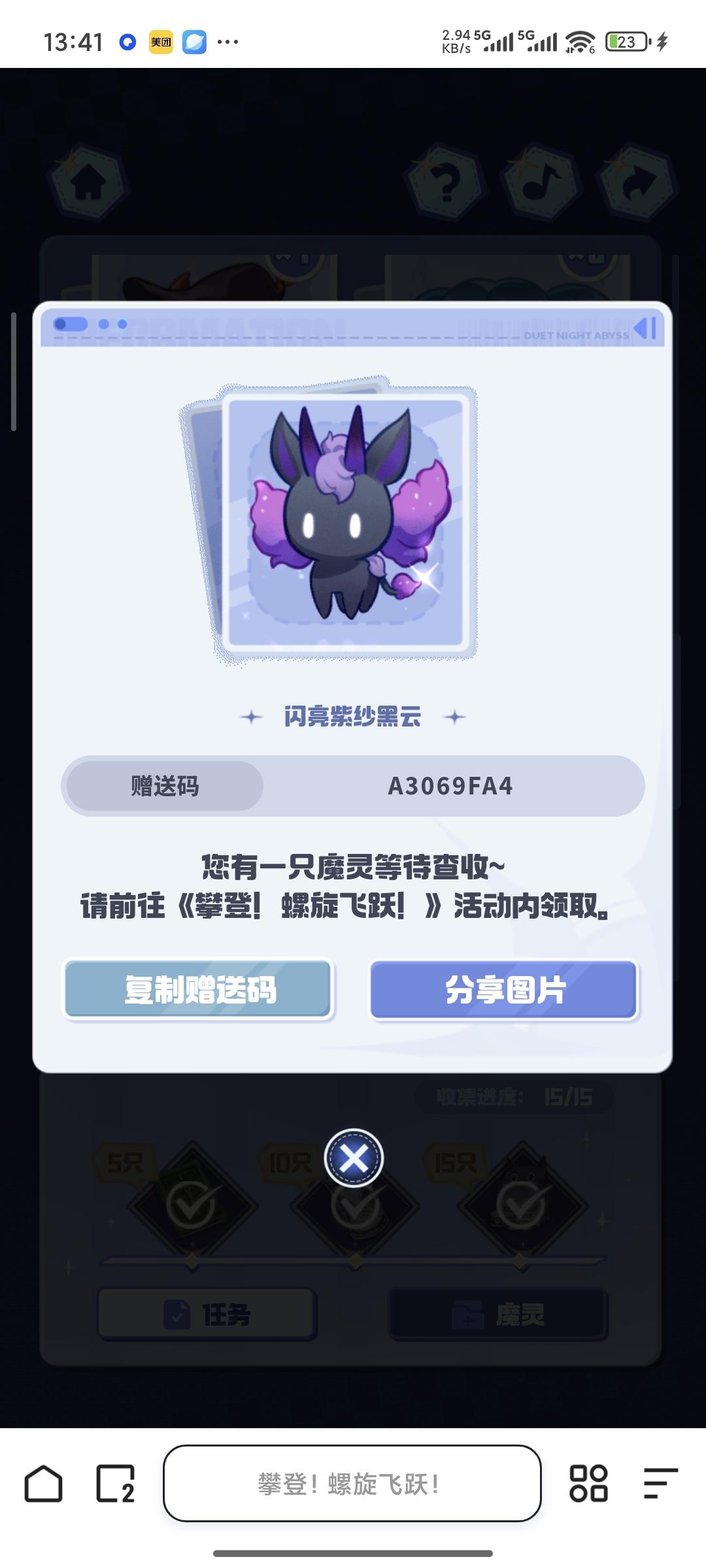Tap the 分享图片 share image button
Viewport: 706px width, 1568px height.
[x=503, y=989]
